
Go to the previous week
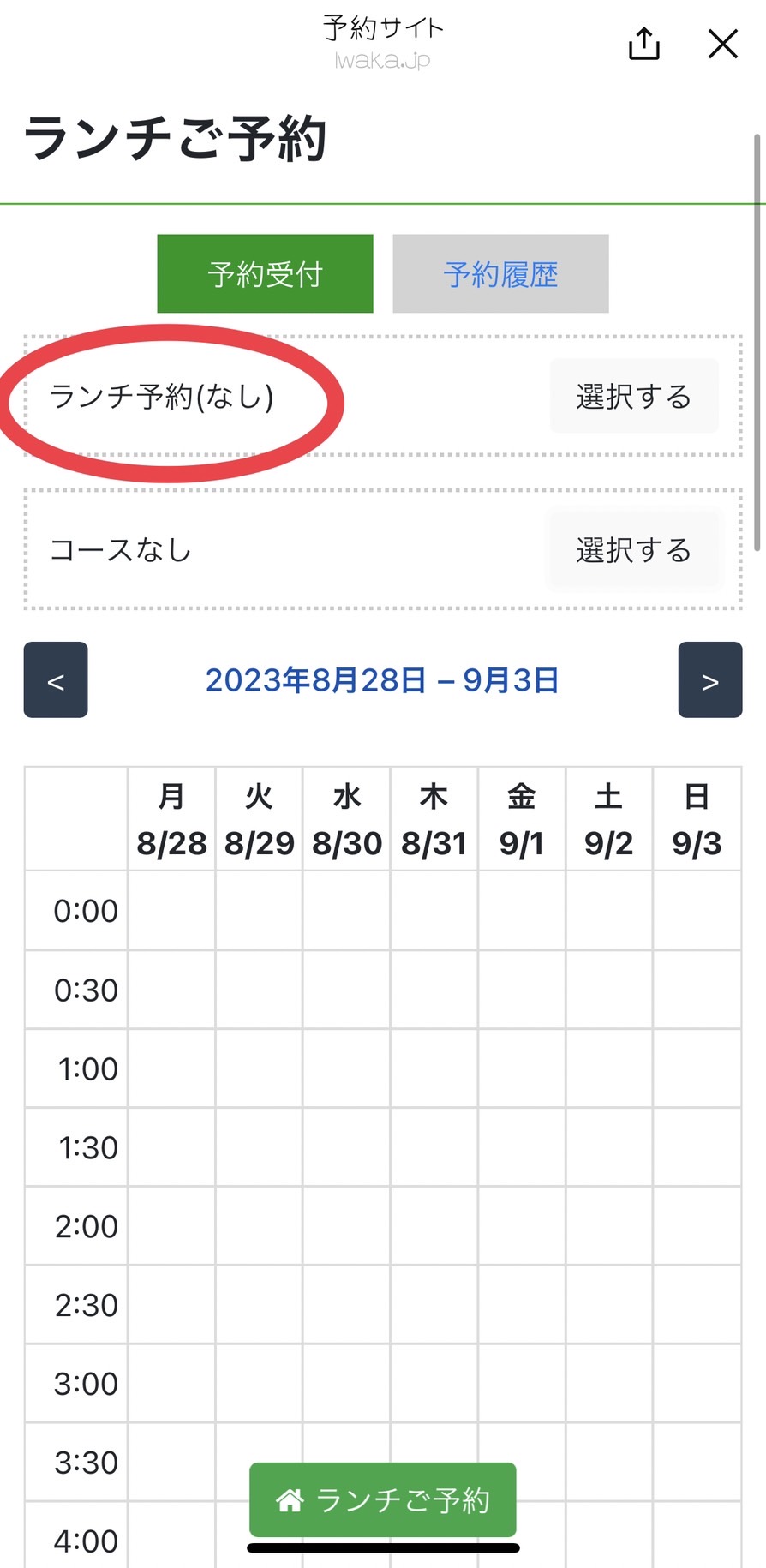[56, 679]
